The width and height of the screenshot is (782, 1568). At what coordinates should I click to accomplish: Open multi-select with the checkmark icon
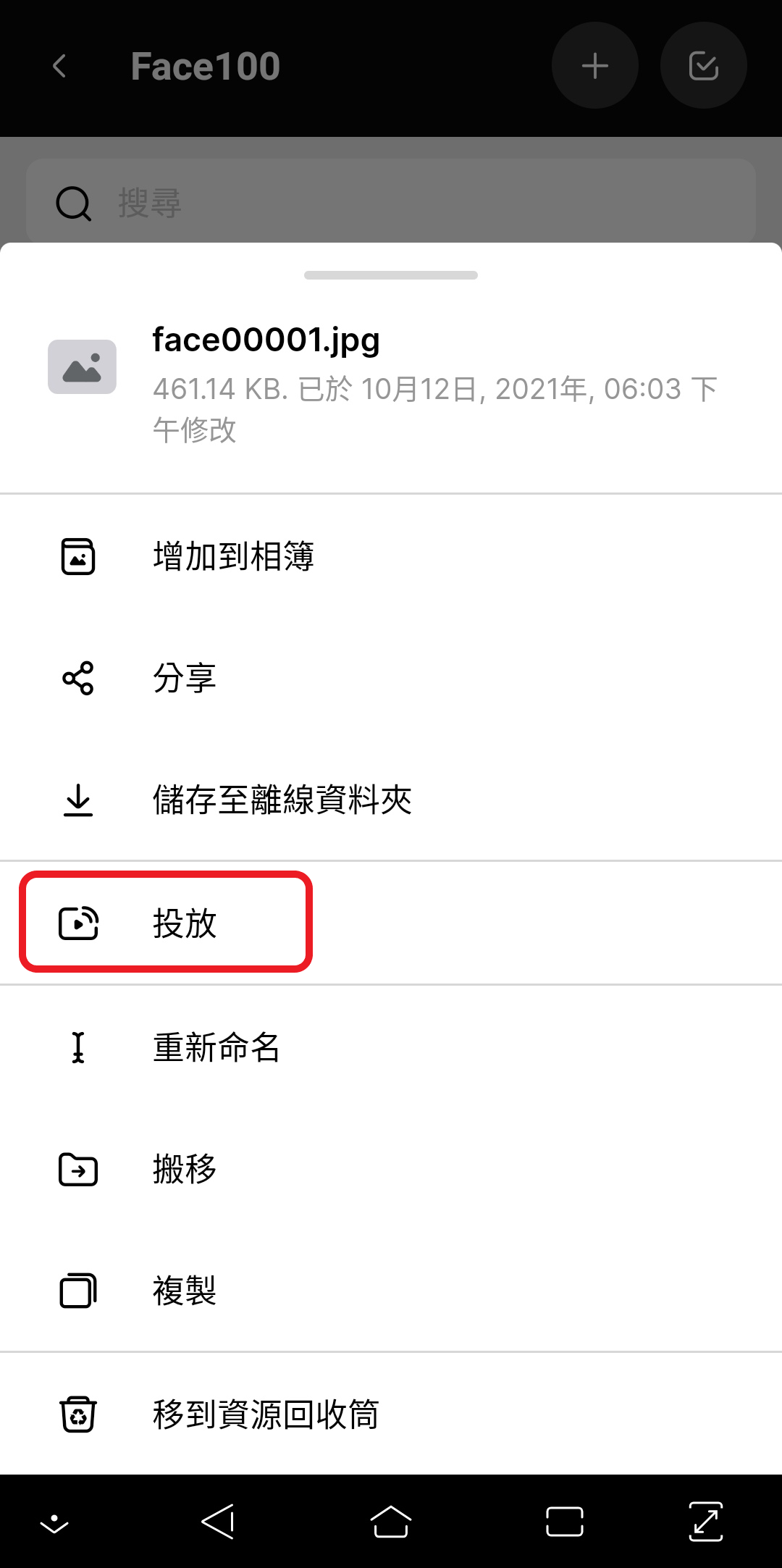pyautogui.click(x=703, y=66)
